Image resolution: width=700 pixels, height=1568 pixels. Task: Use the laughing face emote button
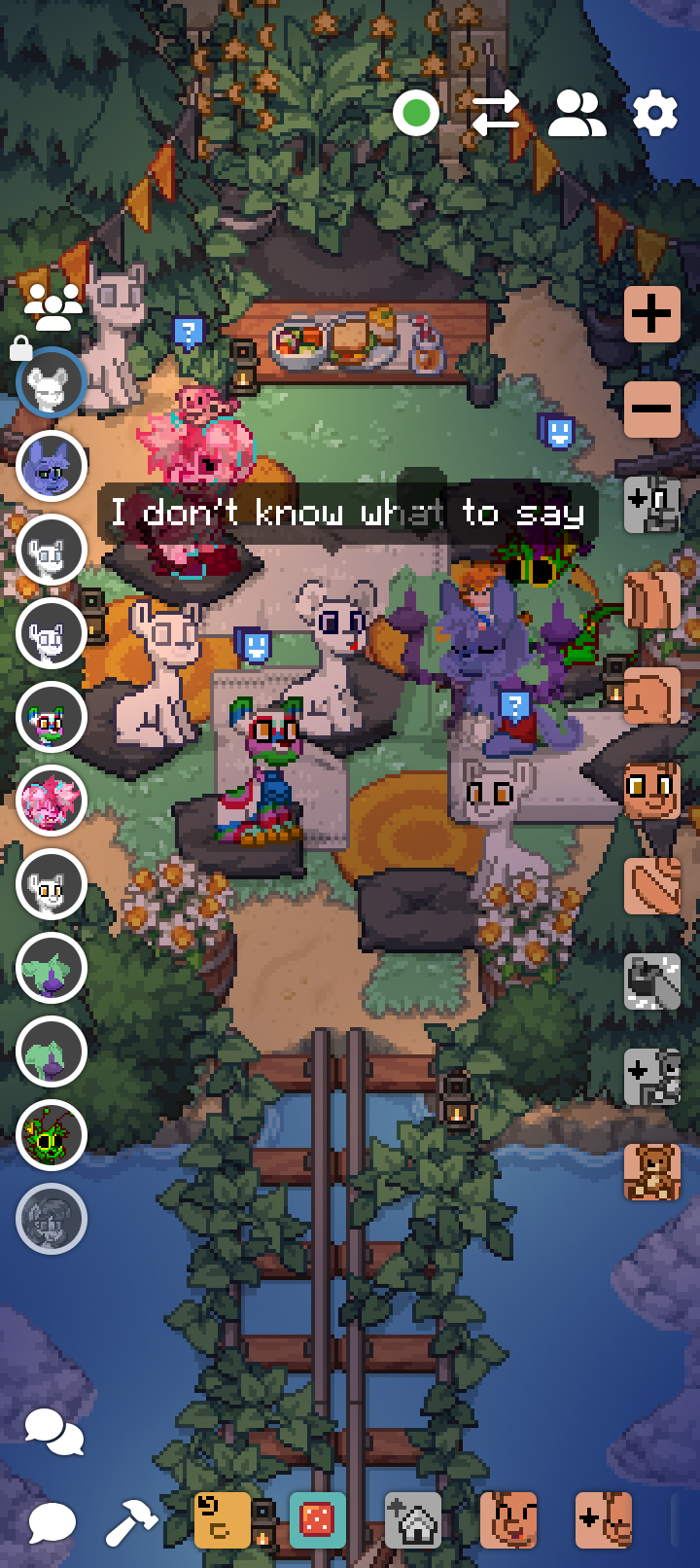coord(508,1520)
